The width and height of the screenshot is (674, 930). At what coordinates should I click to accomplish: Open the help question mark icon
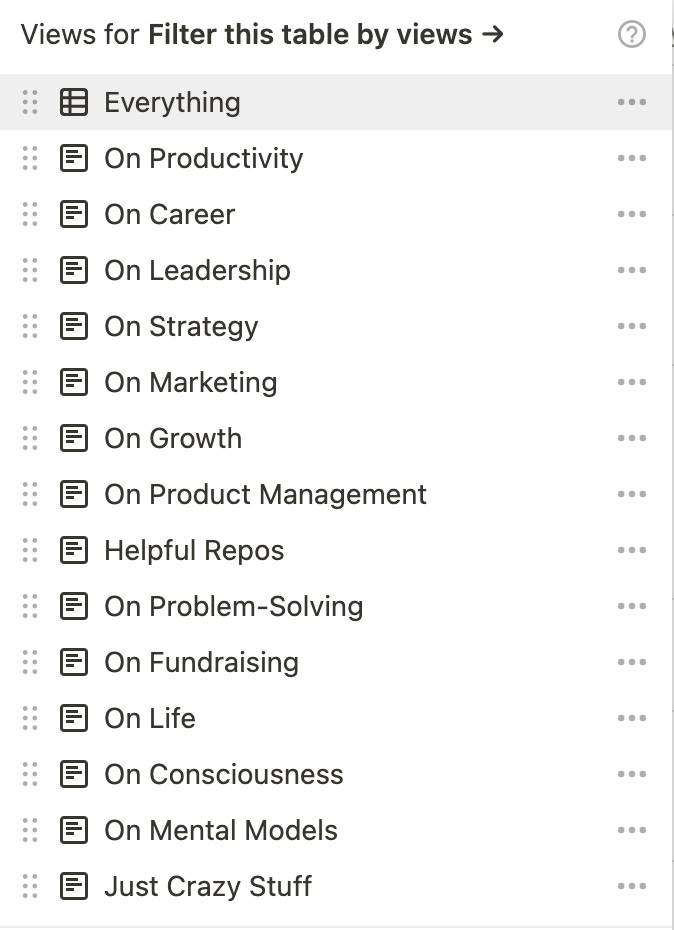pyautogui.click(x=631, y=35)
